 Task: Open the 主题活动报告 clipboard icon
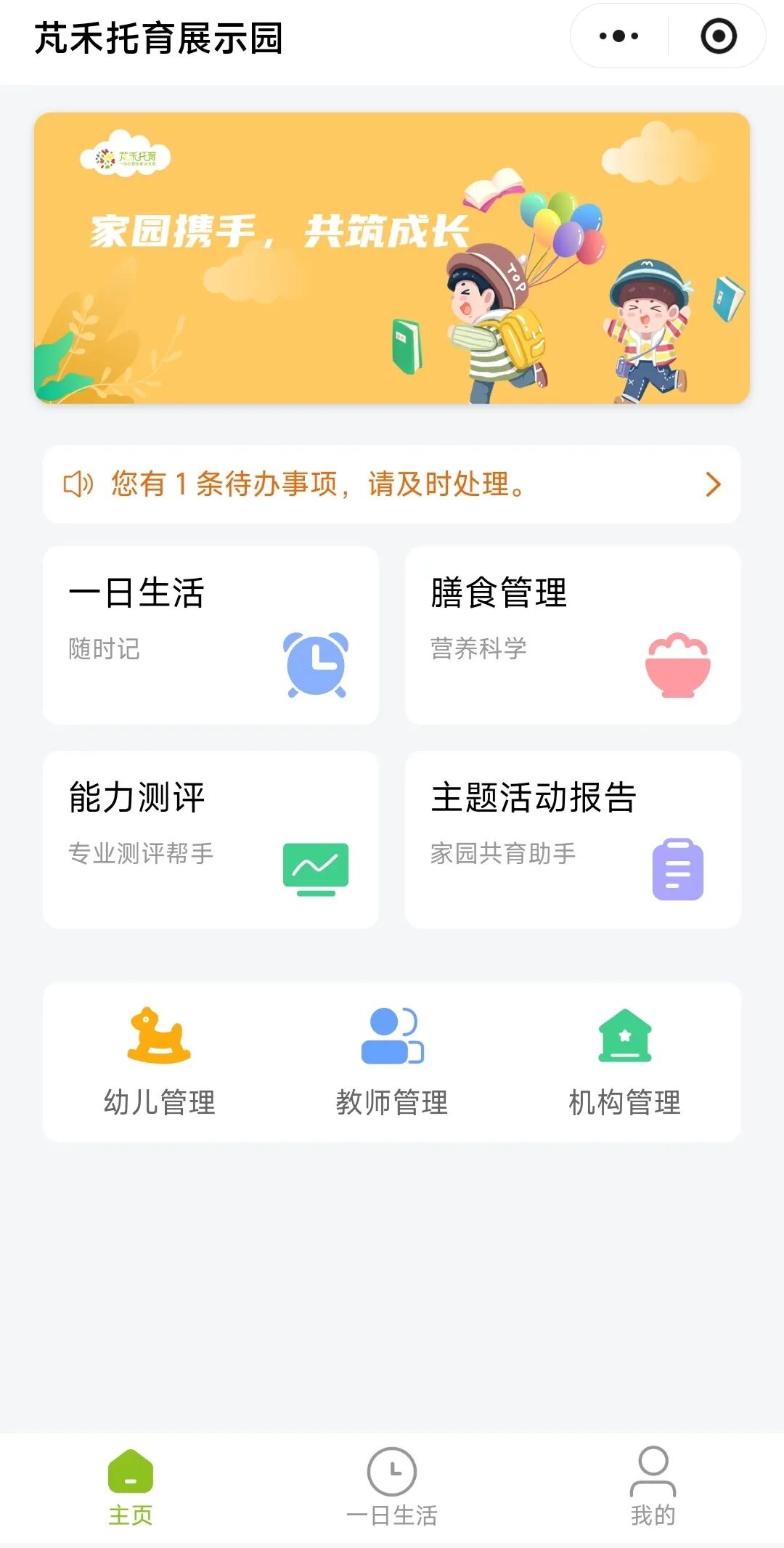(x=678, y=868)
